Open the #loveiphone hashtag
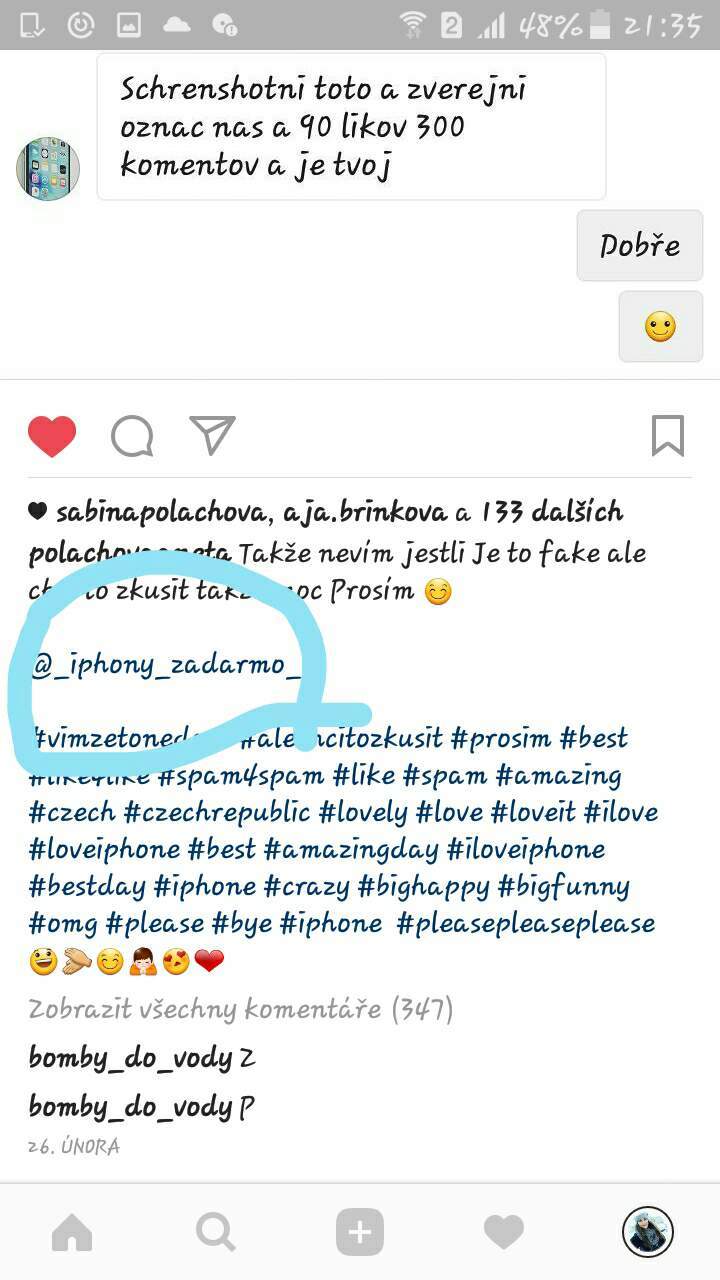This screenshot has width=720, height=1280. coord(105,850)
